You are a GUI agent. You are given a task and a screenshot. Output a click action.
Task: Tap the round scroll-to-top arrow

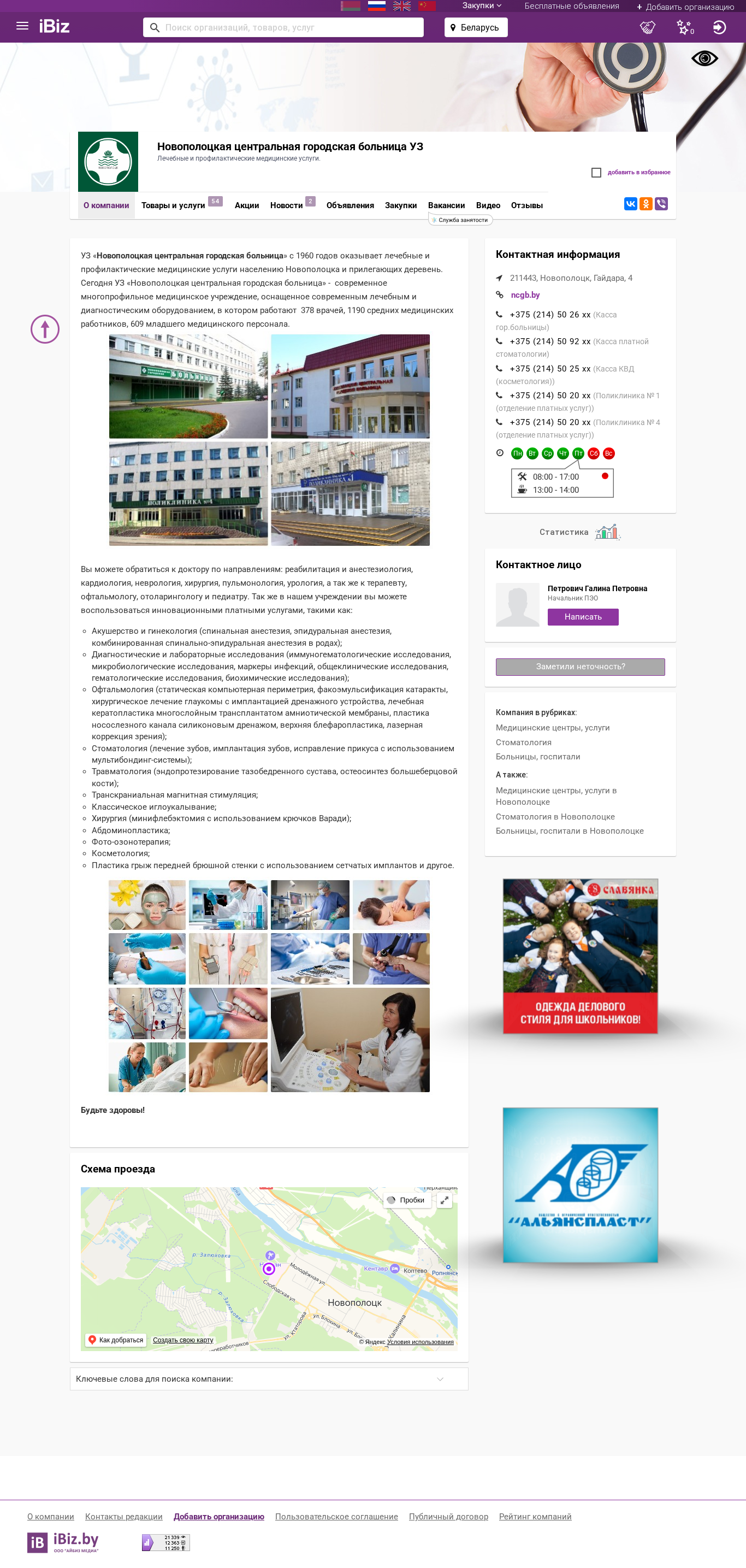coord(45,329)
